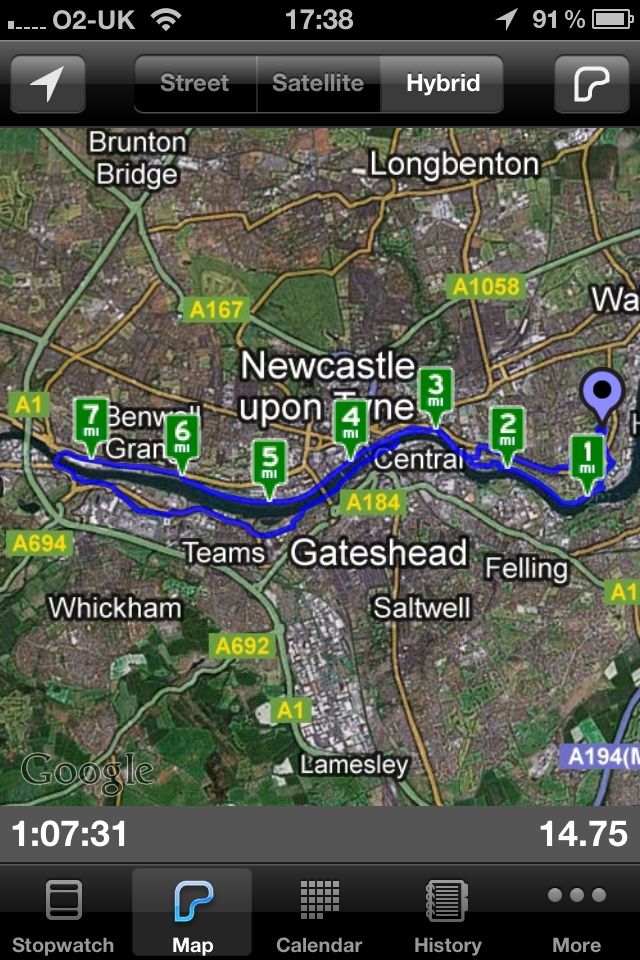The image size is (640, 960).
Task: Select the 5 mi mile marker
Action: click(269, 465)
